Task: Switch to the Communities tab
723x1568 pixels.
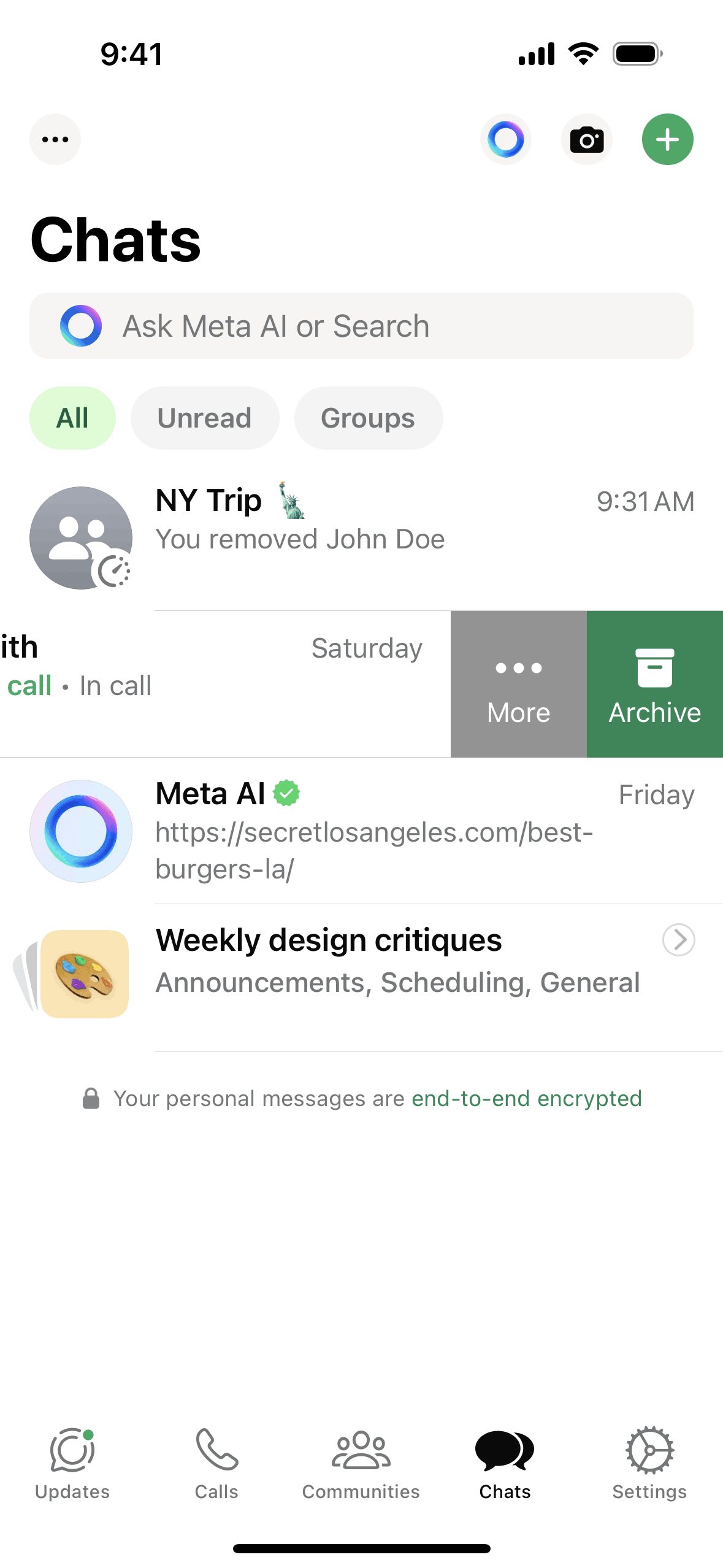Action: pyautogui.click(x=361, y=1464)
